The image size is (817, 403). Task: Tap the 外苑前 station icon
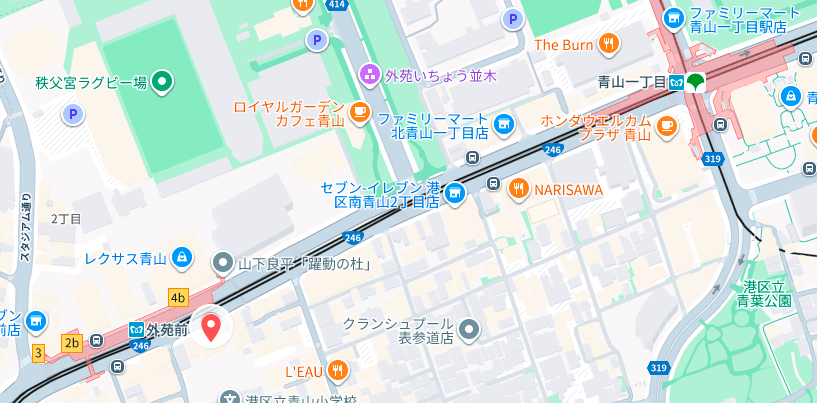pos(136,329)
